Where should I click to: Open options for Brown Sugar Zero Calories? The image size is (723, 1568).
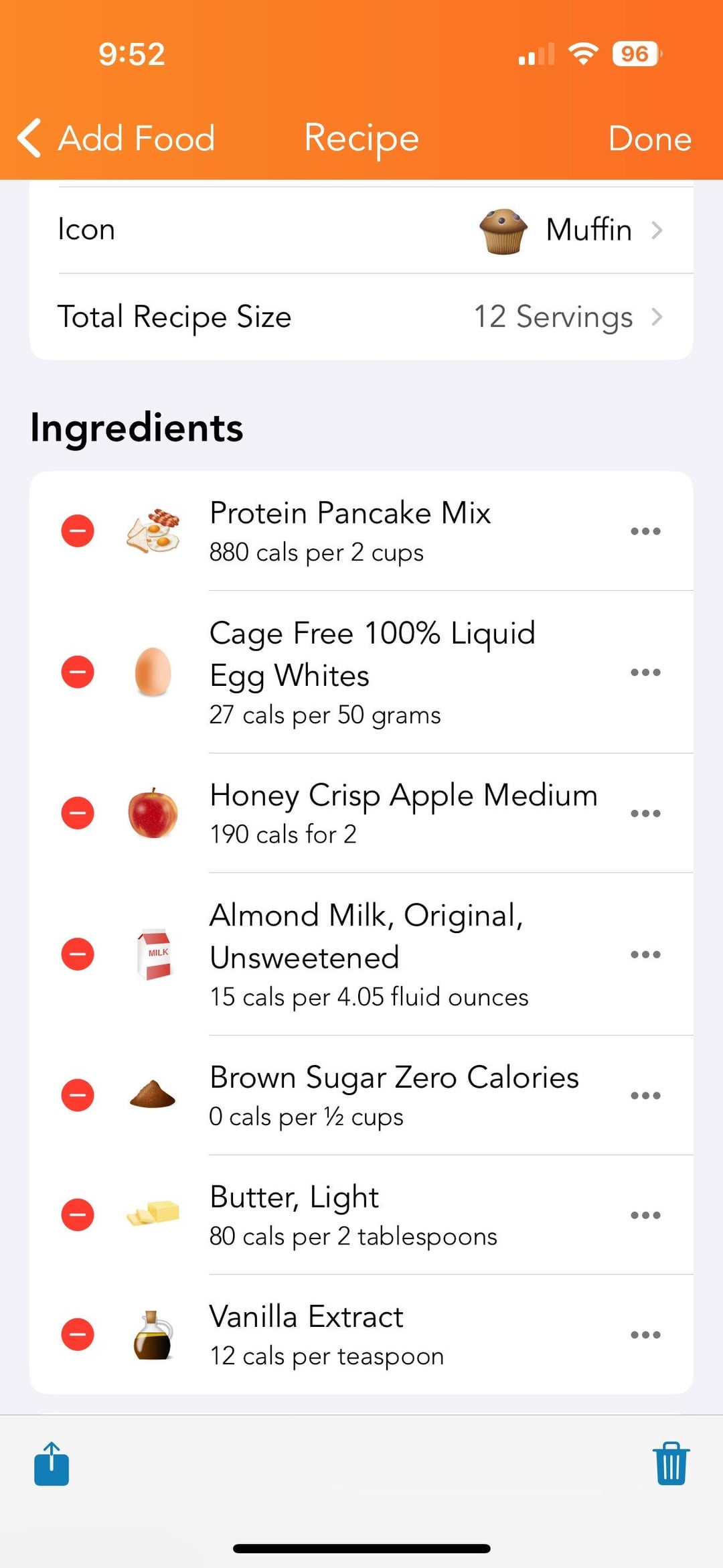coord(645,1095)
